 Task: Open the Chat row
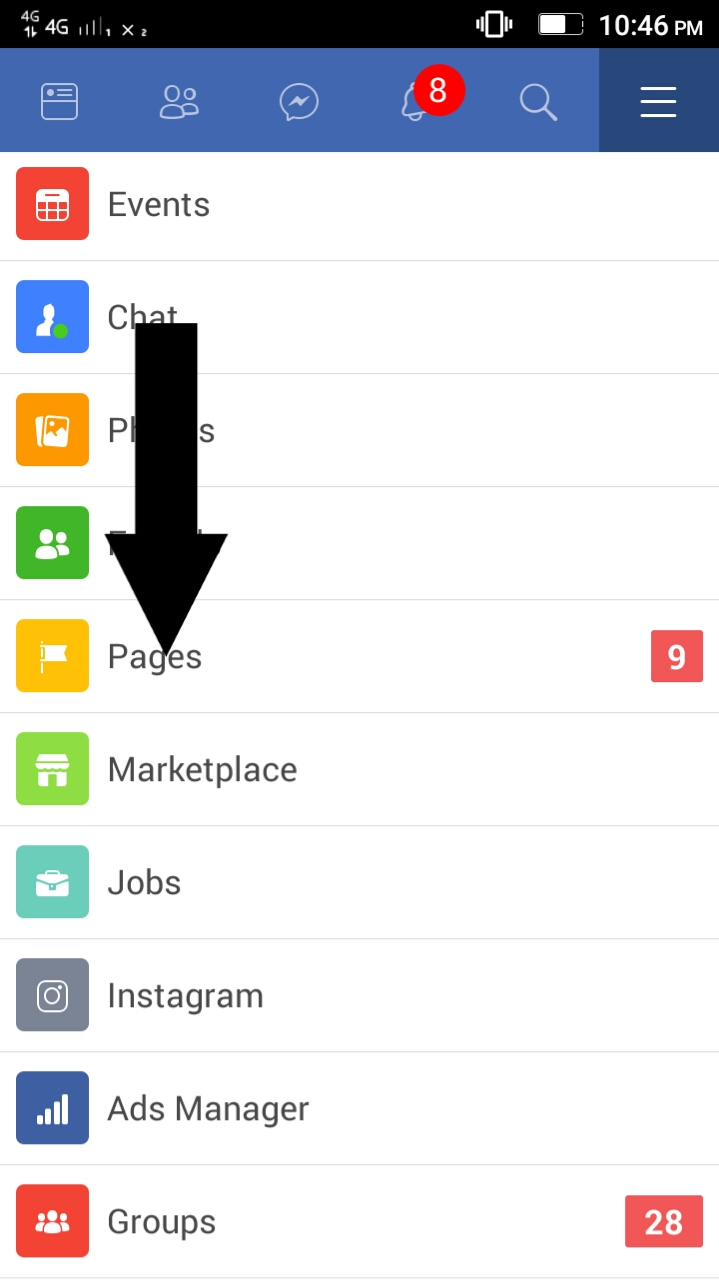pos(359,318)
